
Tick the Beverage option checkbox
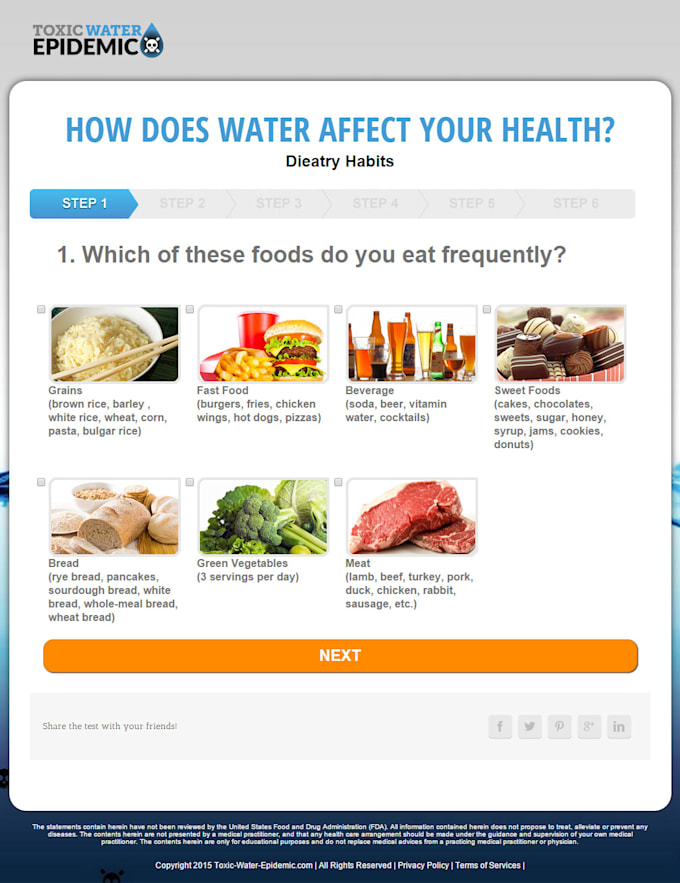click(x=338, y=310)
